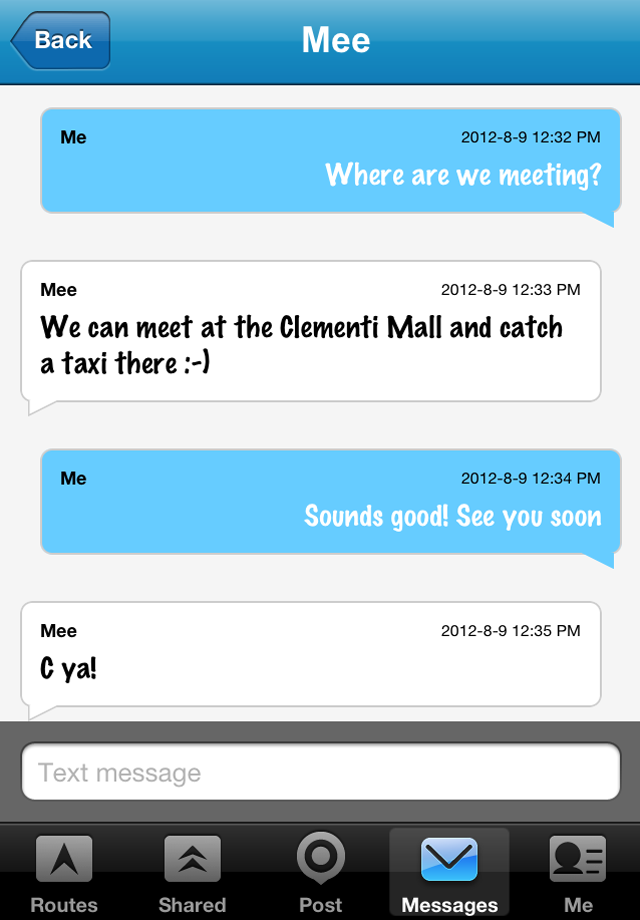Open the Shared tab
Viewport: 640px width, 920px height.
192,873
